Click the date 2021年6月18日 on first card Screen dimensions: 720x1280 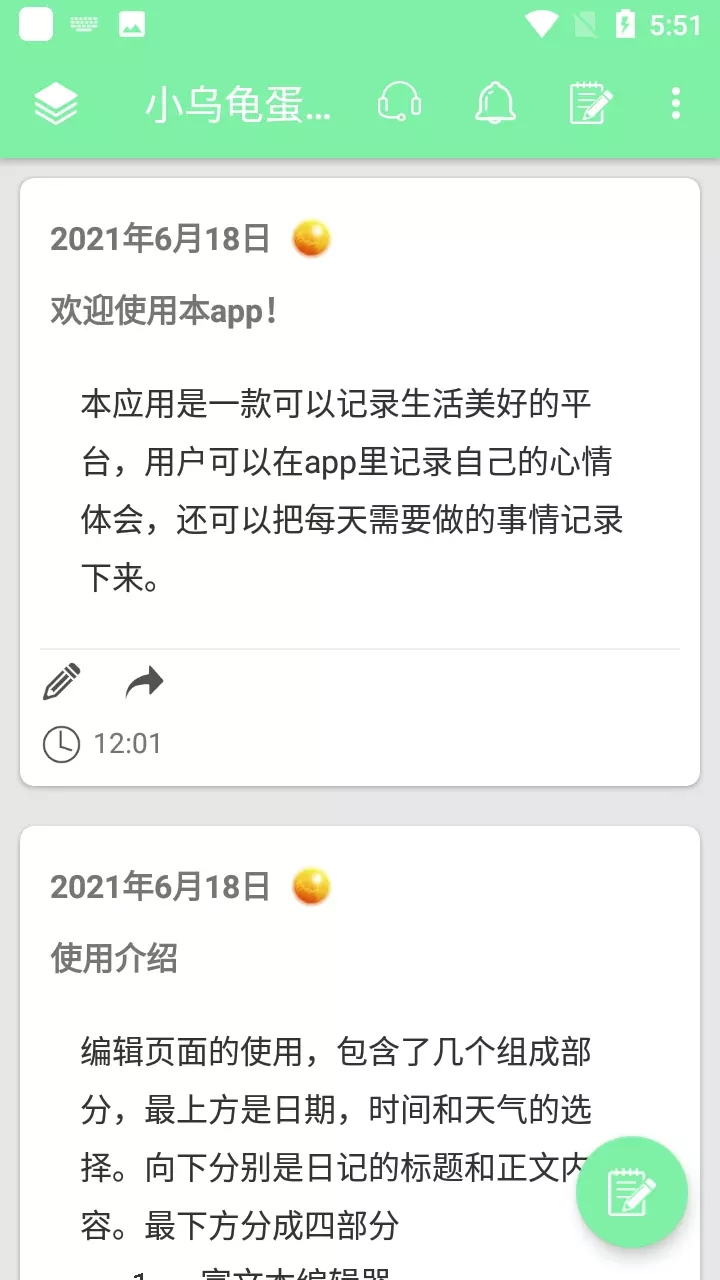point(161,238)
